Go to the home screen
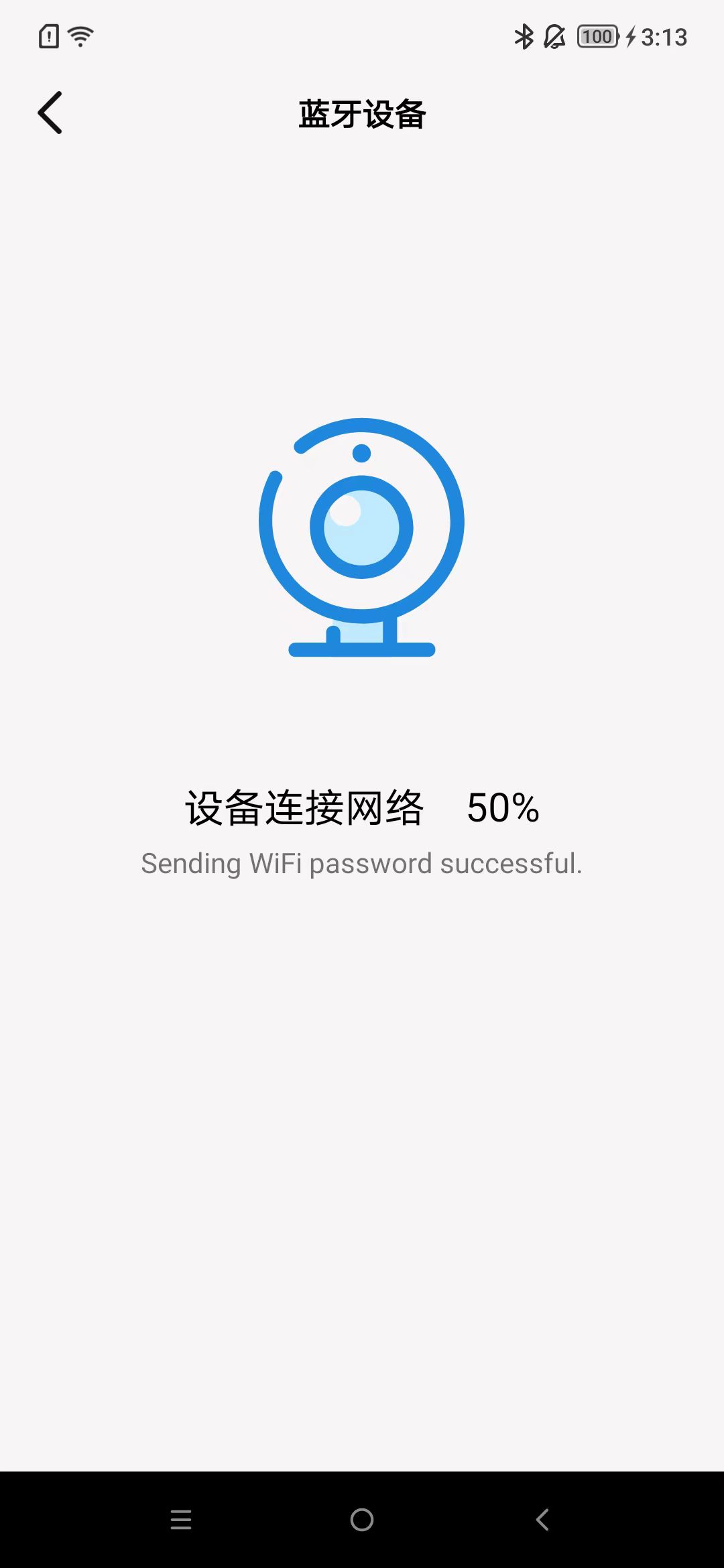This screenshot has height=1568, width=724. coord(362,1520)
